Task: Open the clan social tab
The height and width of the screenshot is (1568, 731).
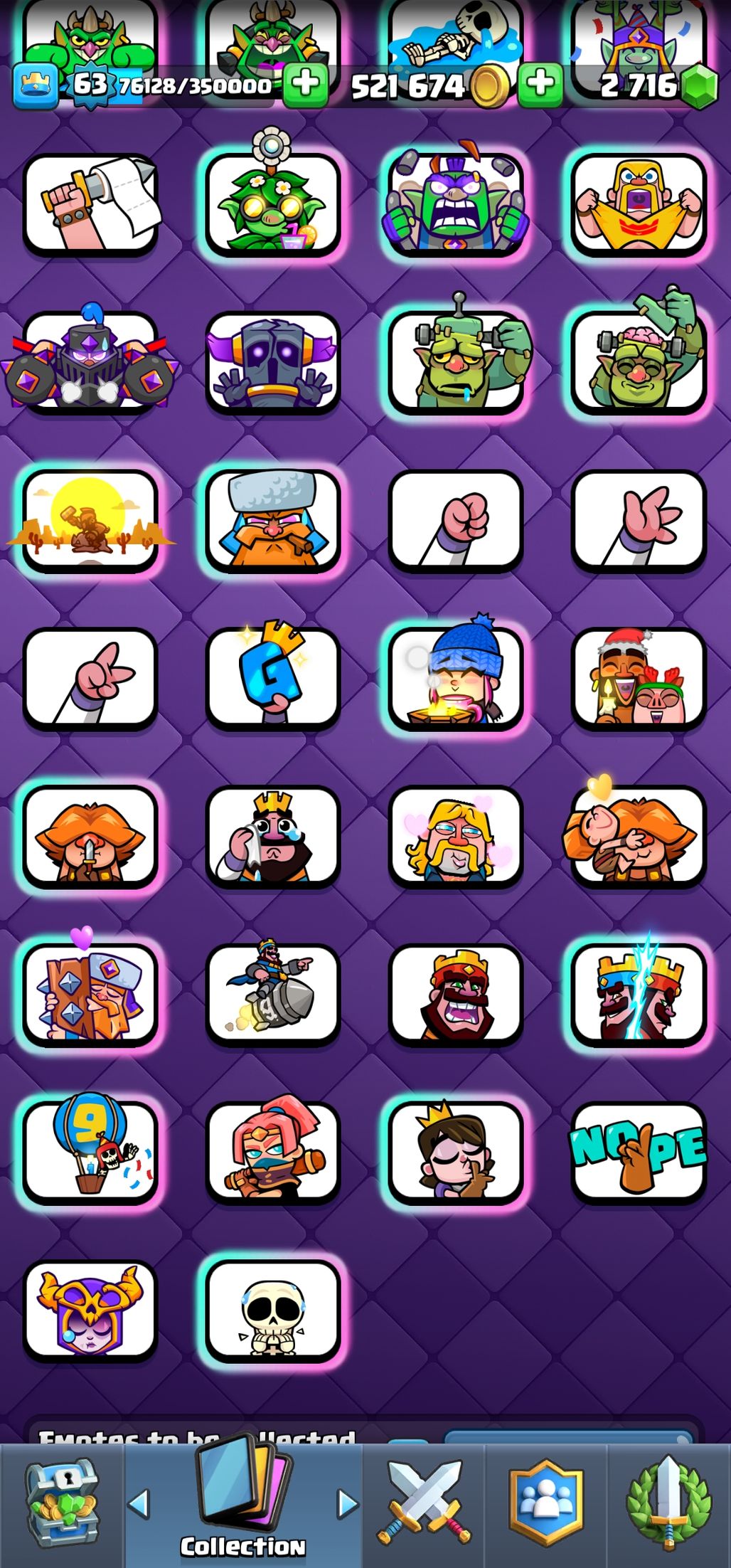Action: point(545,1504)
